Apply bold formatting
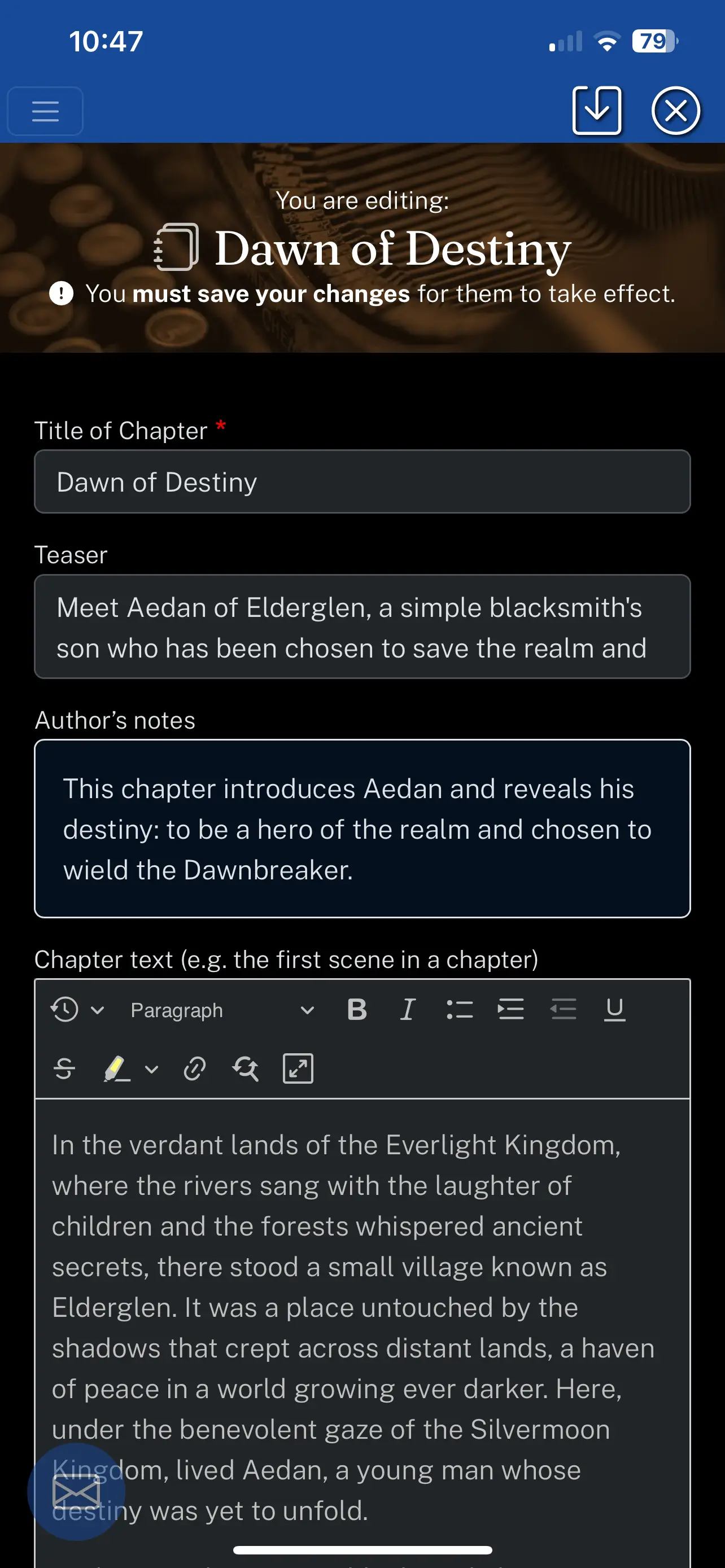Screen dimensions: 725x1568 pos(357,1010)
